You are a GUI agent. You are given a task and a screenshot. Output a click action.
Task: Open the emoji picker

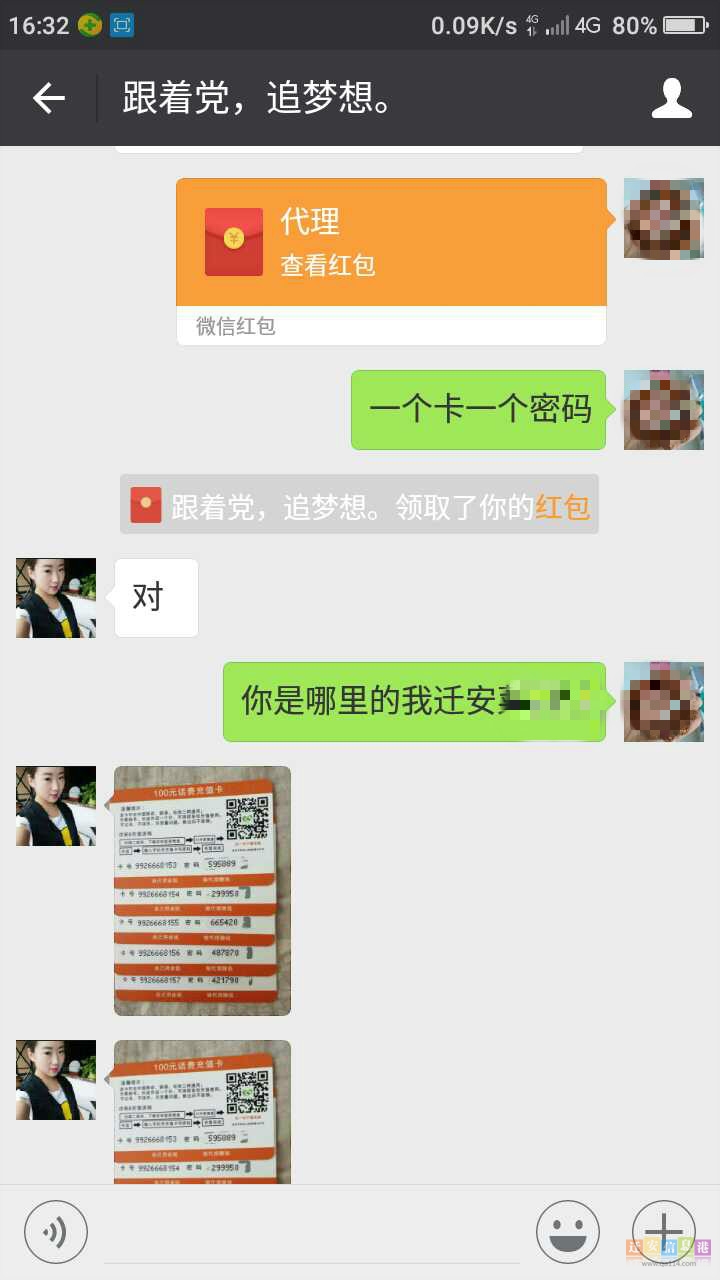(567, 1232)
